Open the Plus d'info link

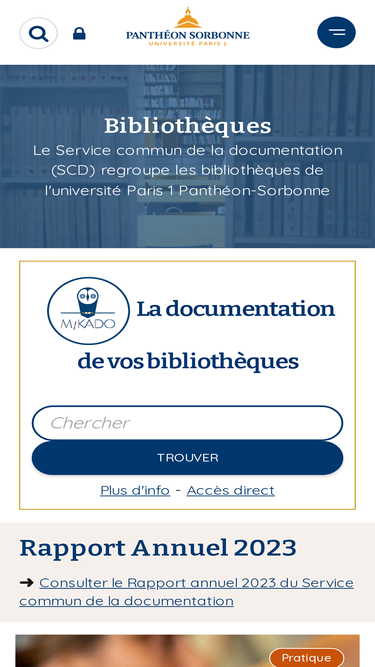(x=135, y=490)
